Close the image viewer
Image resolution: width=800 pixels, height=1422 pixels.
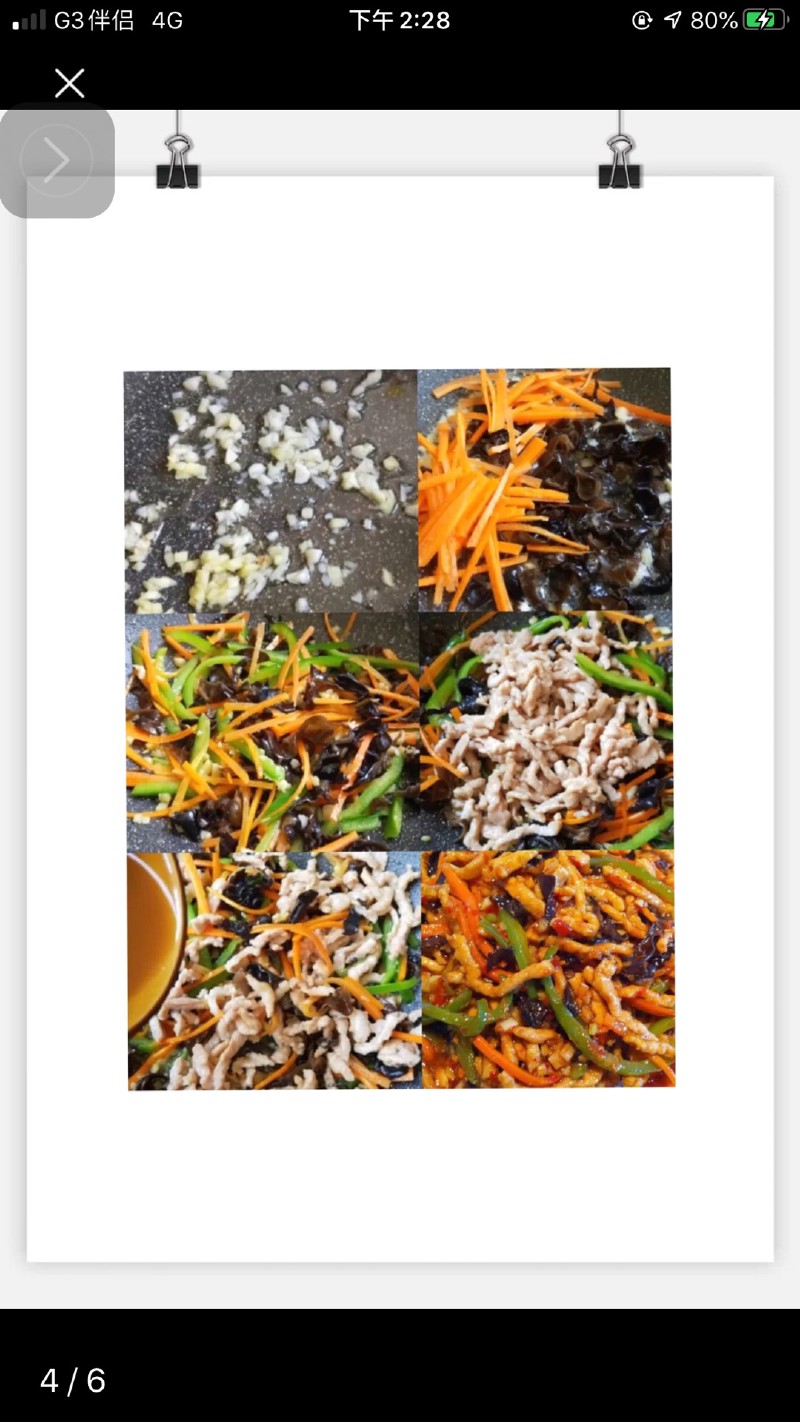click(x=69, y=83)
